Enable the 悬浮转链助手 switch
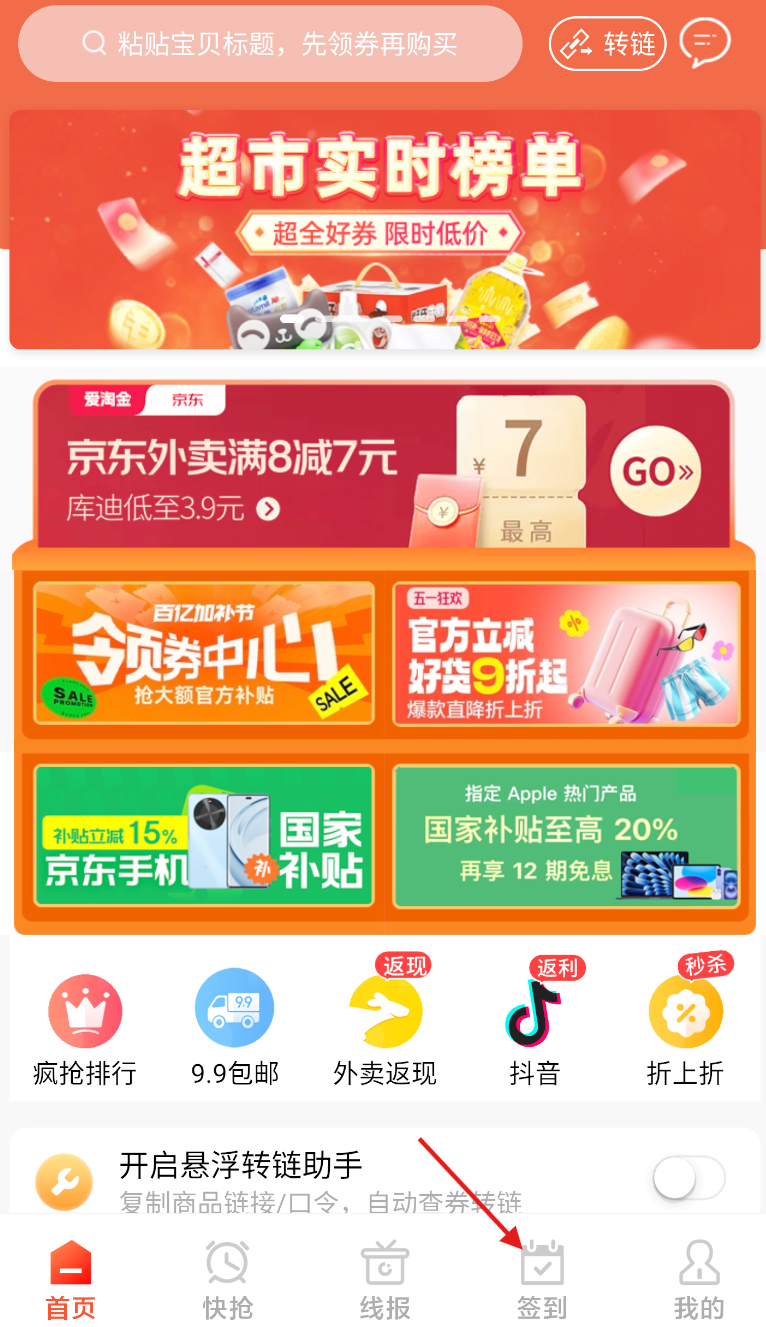 [689, 1179]
